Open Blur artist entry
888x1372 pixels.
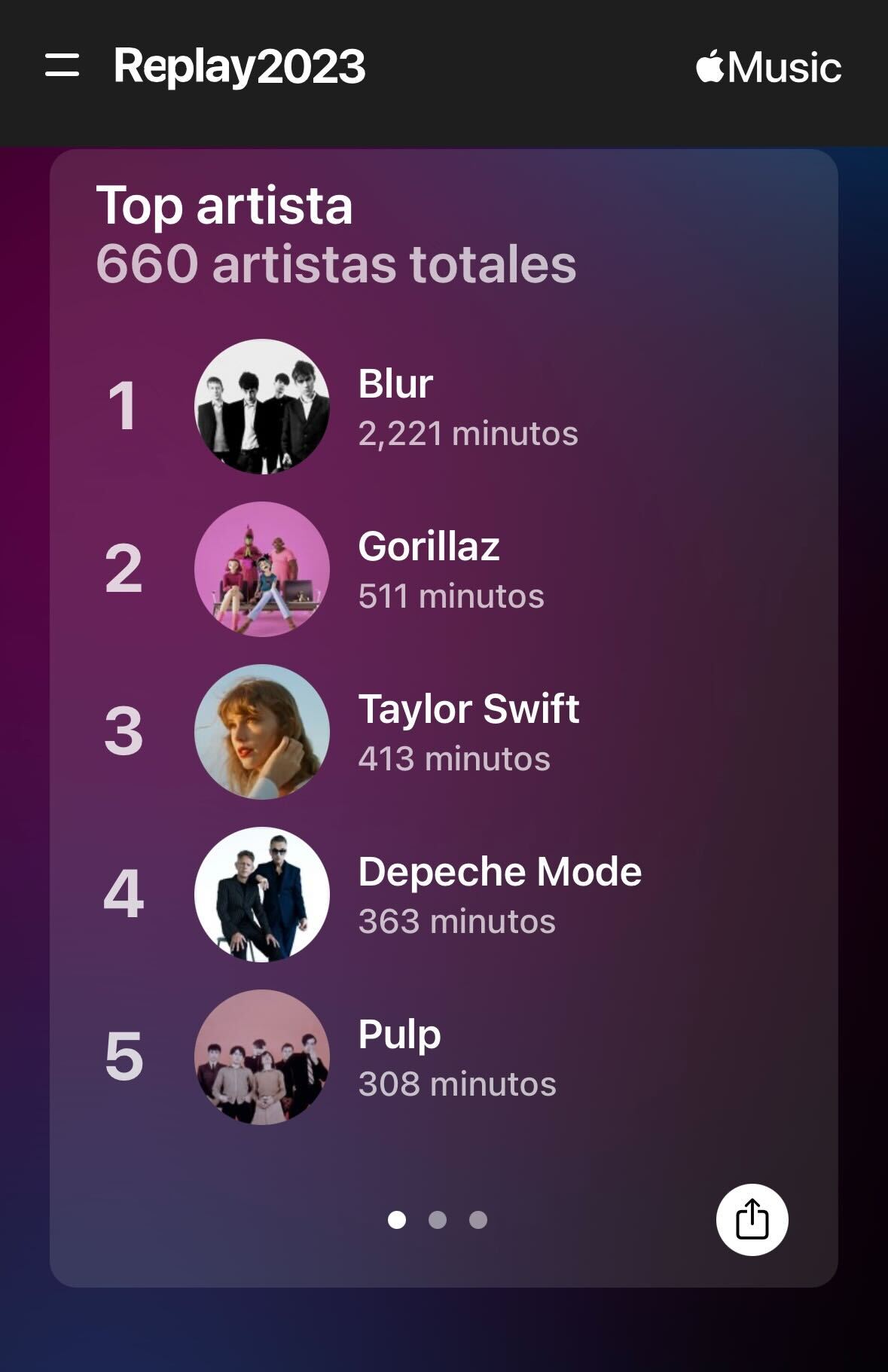395,407
